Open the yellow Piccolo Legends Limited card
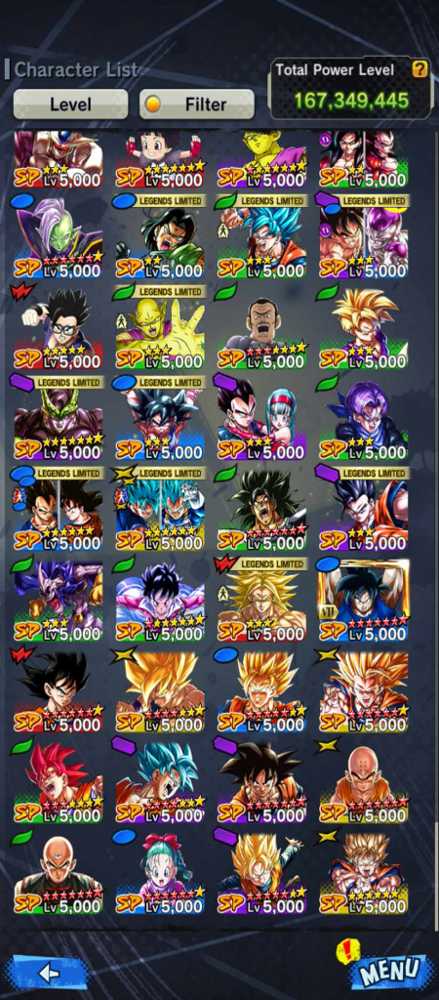Viewport: 439px width, 1000px height. click(x=160, y=328)
